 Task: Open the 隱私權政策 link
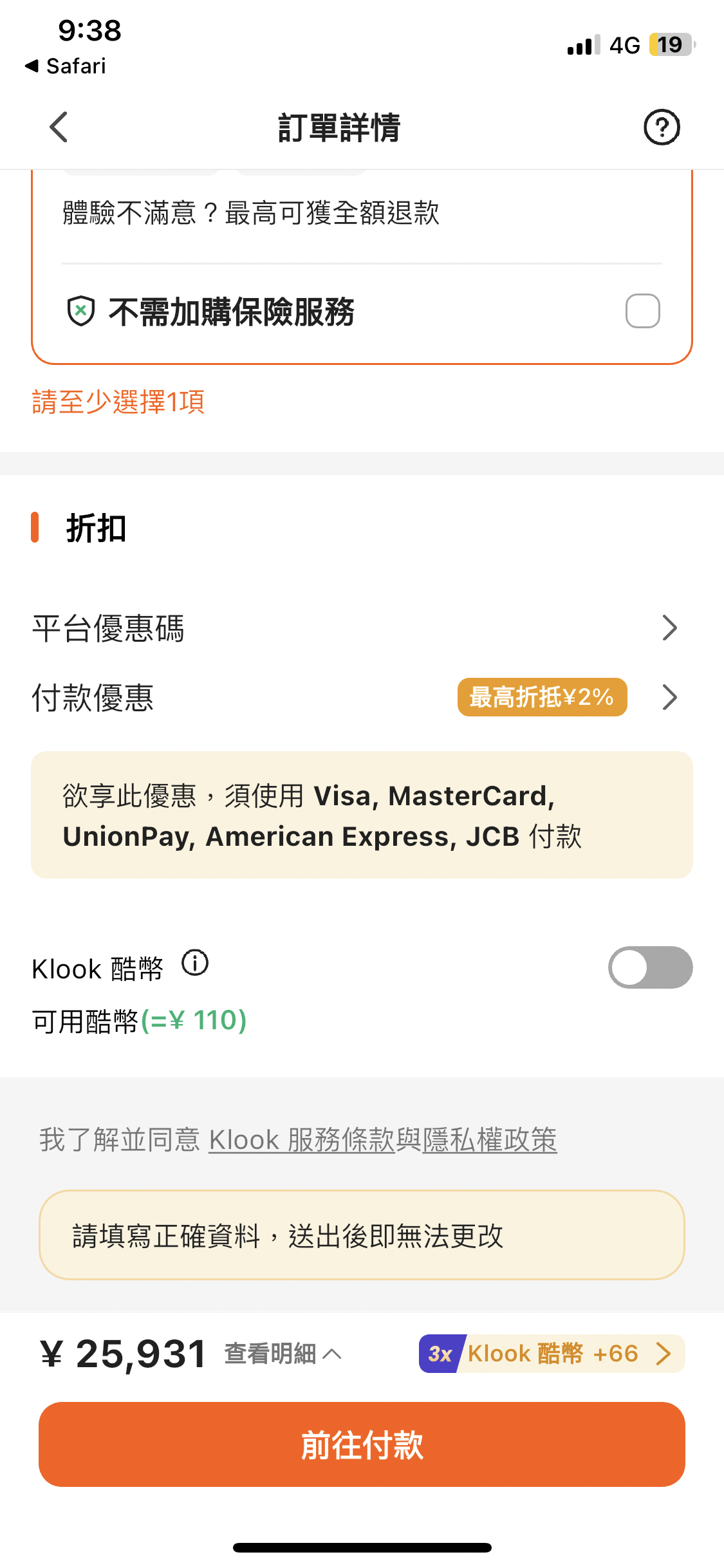pos(489,1140)
